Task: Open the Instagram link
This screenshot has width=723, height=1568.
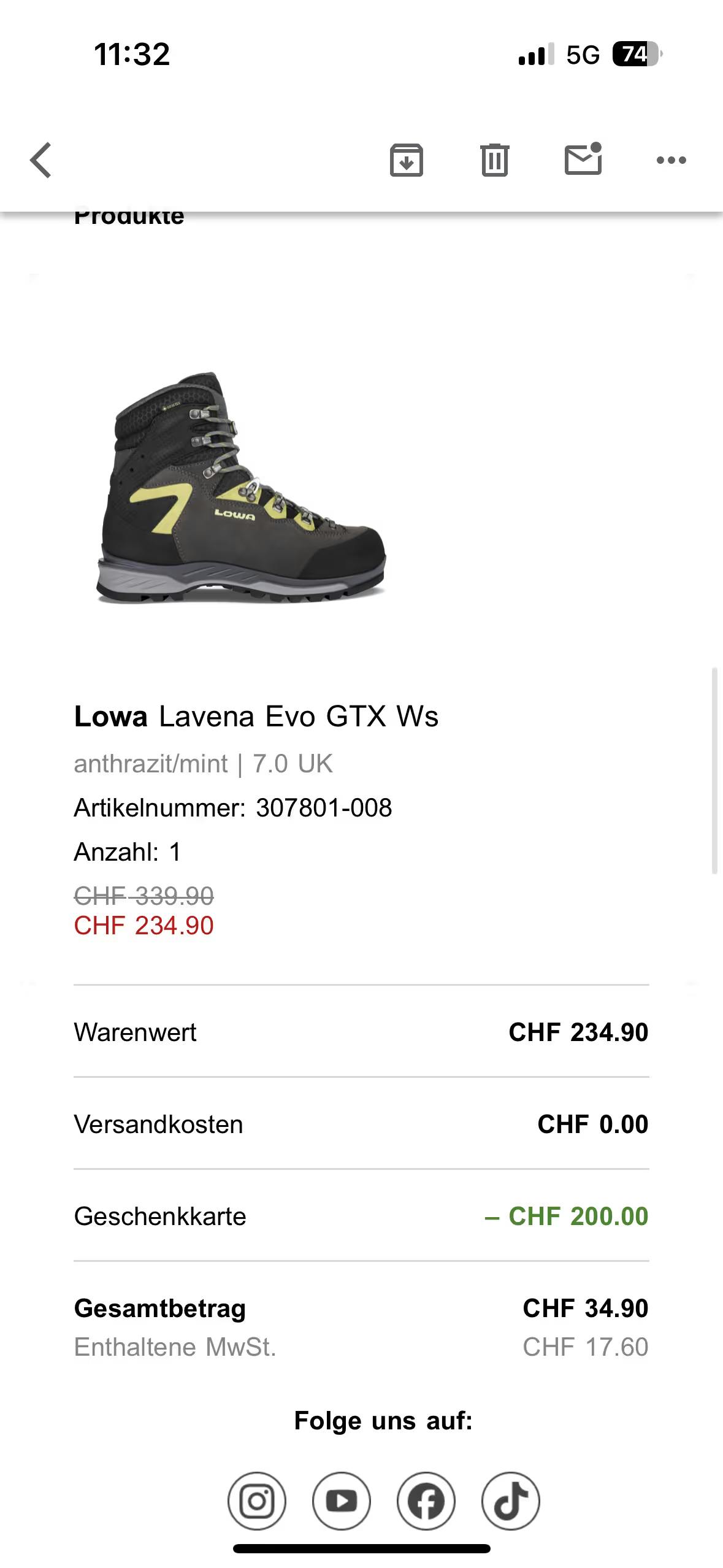Action: (257, 1501)
